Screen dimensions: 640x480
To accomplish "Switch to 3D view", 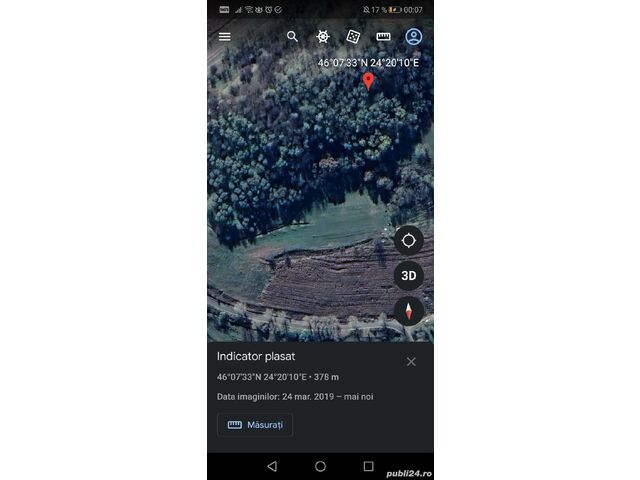I will coord(408,275).
